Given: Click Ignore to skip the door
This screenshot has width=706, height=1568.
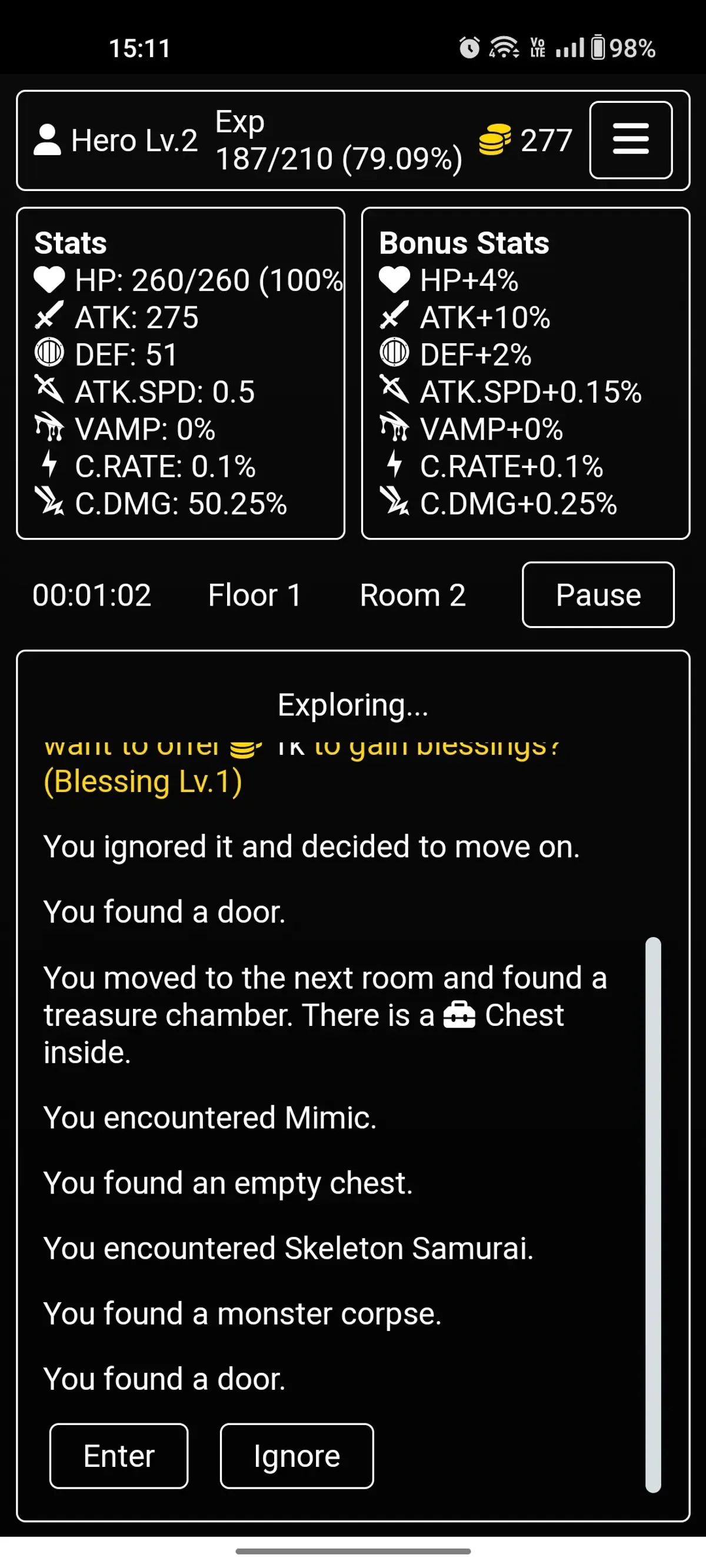Looking at the screenshot, I should tap(297, 1455).
